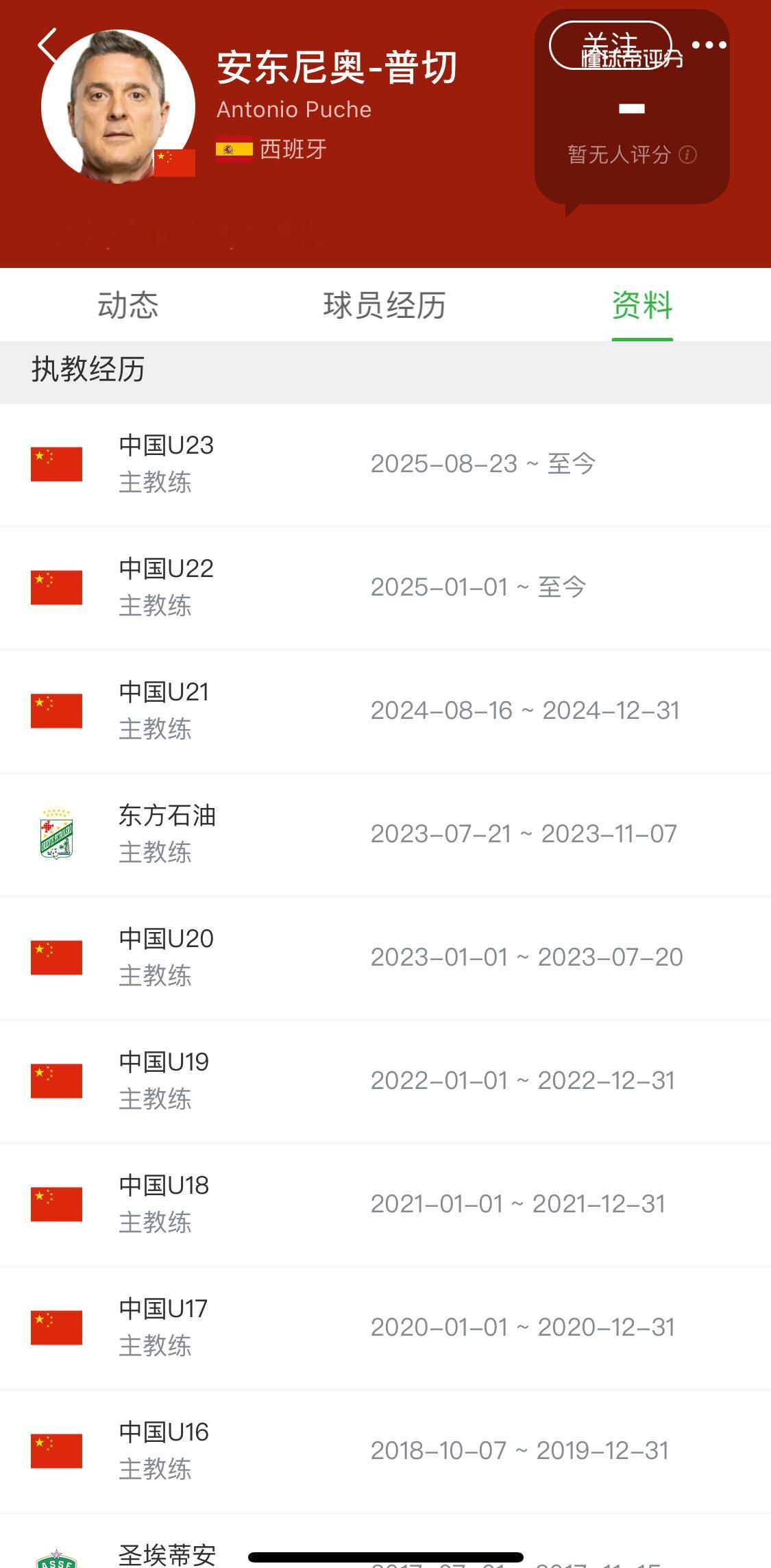Tap the China flag beside 中国U19
The height and width of the screenshot is (1568, 771).
click(57, 1079)
